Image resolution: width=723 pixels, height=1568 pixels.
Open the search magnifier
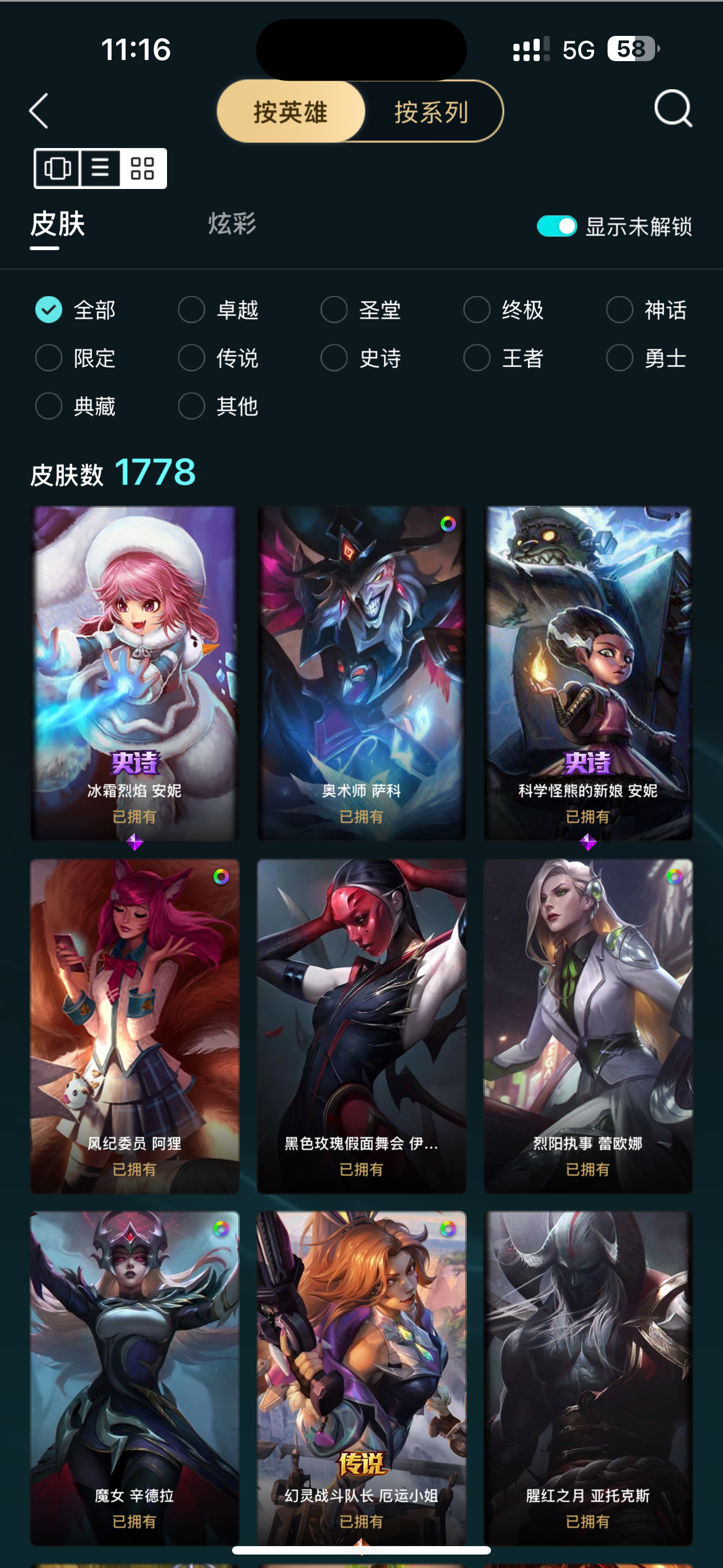[673, 109]
